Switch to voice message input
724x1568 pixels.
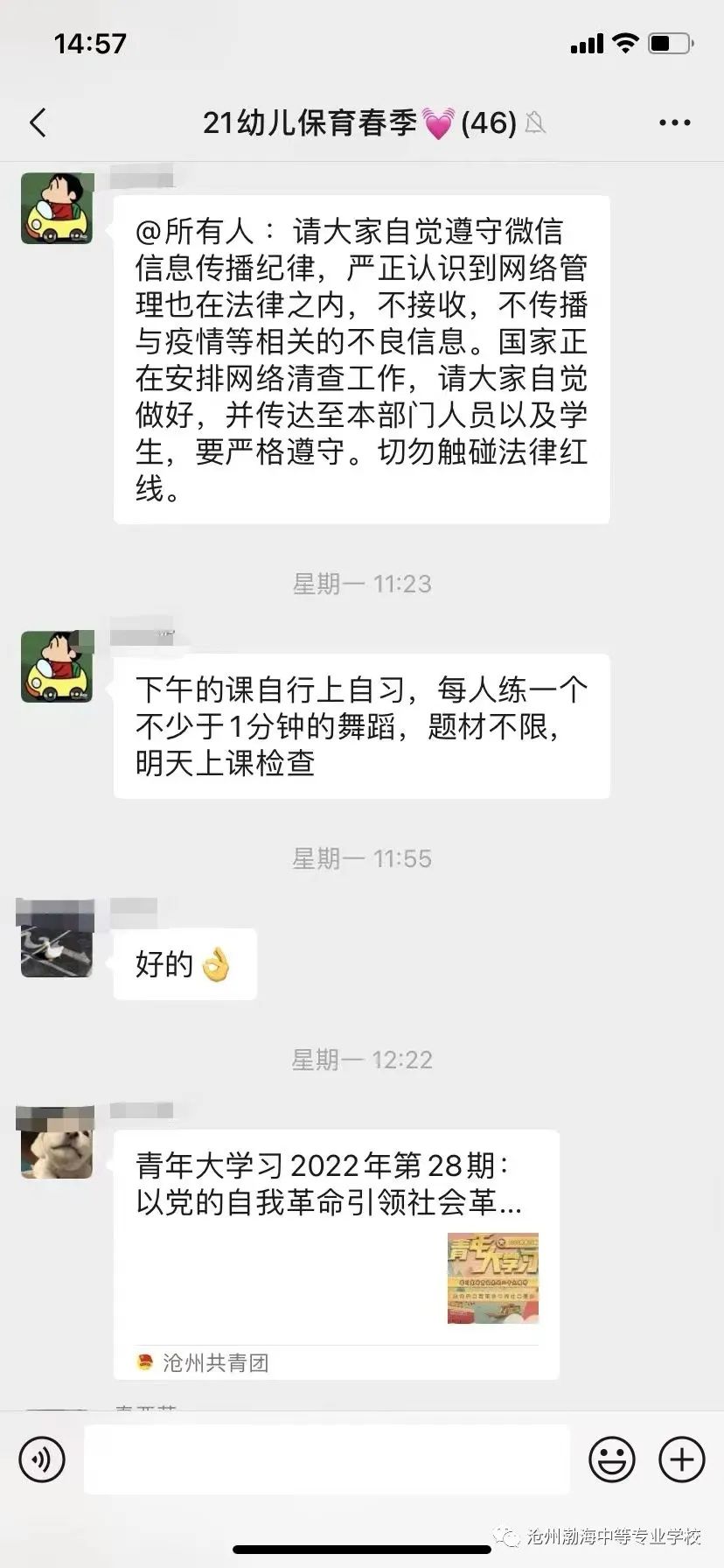tap(42, 1459)
